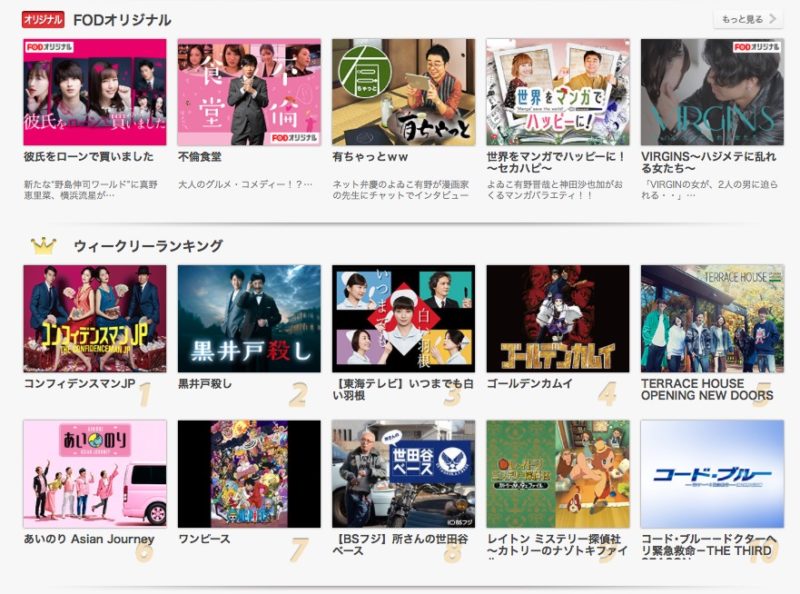Viewport: 800px width, 594px height.
Task: Open TERRACE HOUSE OPENING NEW DOORS
Action: pos(712,318)
